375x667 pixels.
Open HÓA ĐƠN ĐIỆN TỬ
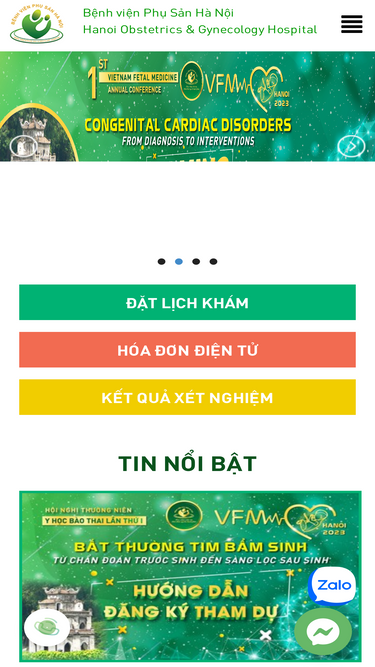coord(188,350)
